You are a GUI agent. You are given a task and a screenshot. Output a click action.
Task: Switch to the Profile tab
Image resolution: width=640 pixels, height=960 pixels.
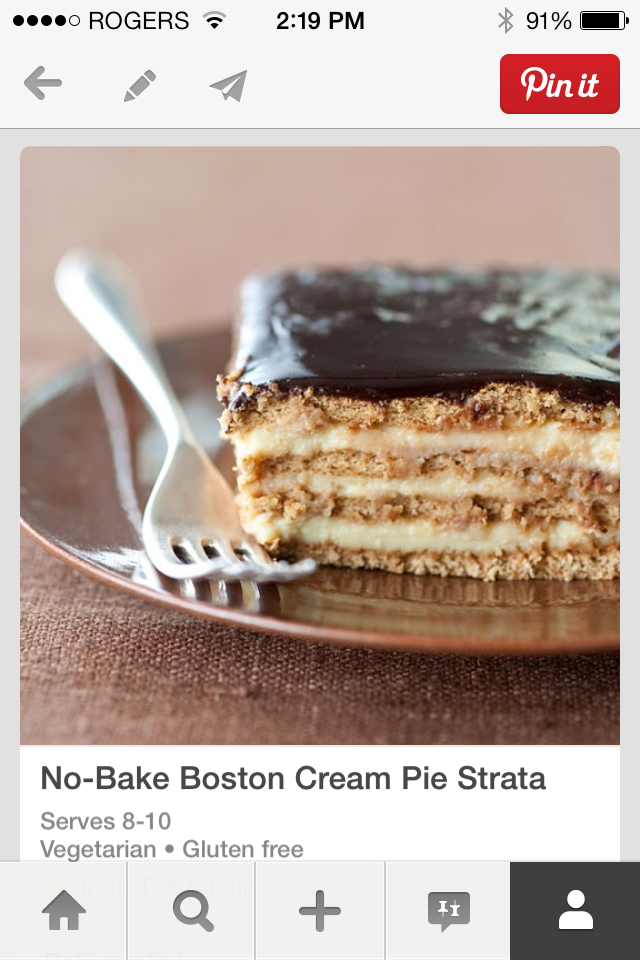pos(575,911)
